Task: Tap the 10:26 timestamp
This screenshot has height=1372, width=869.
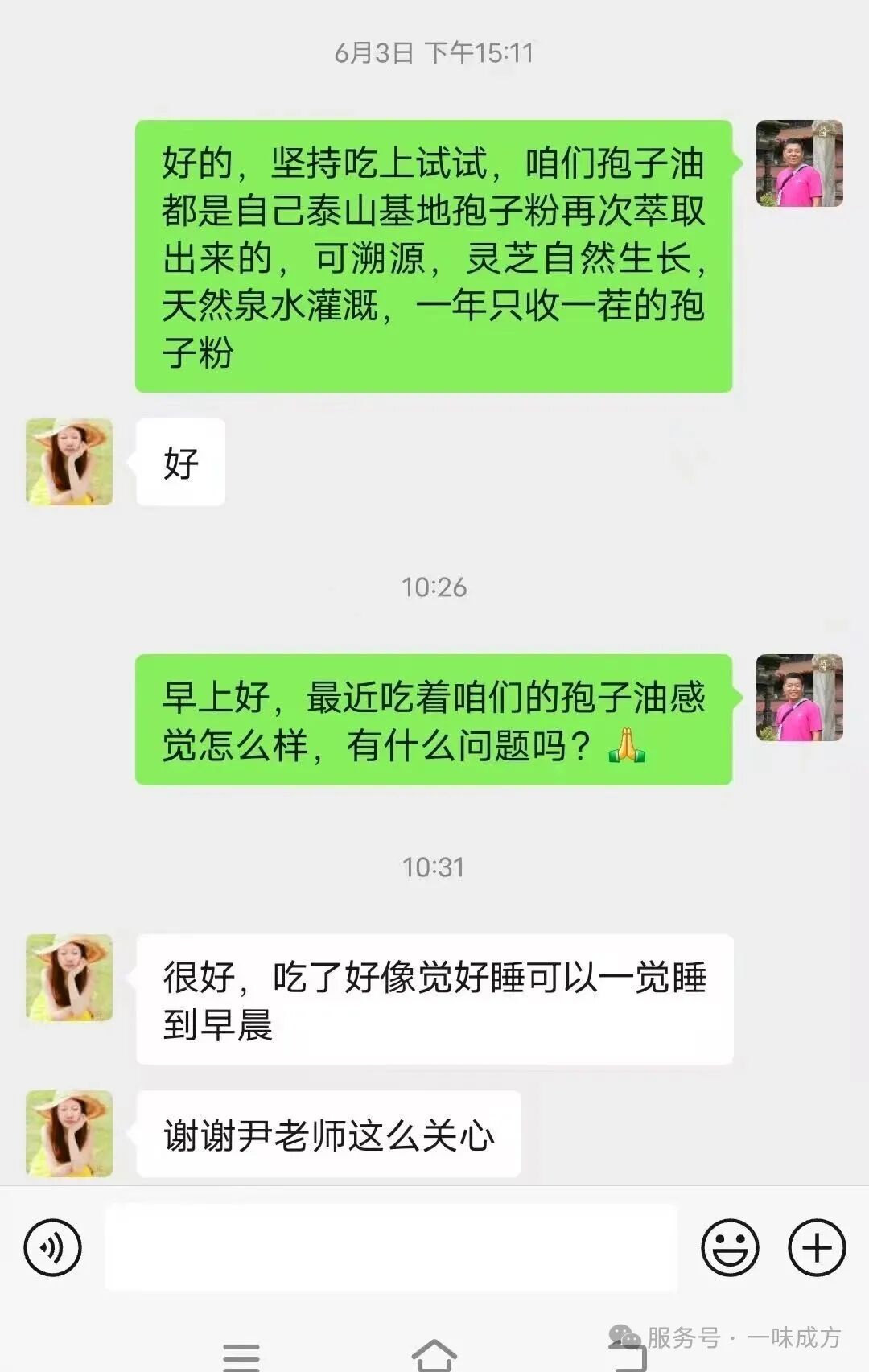Action: point(434,587)
